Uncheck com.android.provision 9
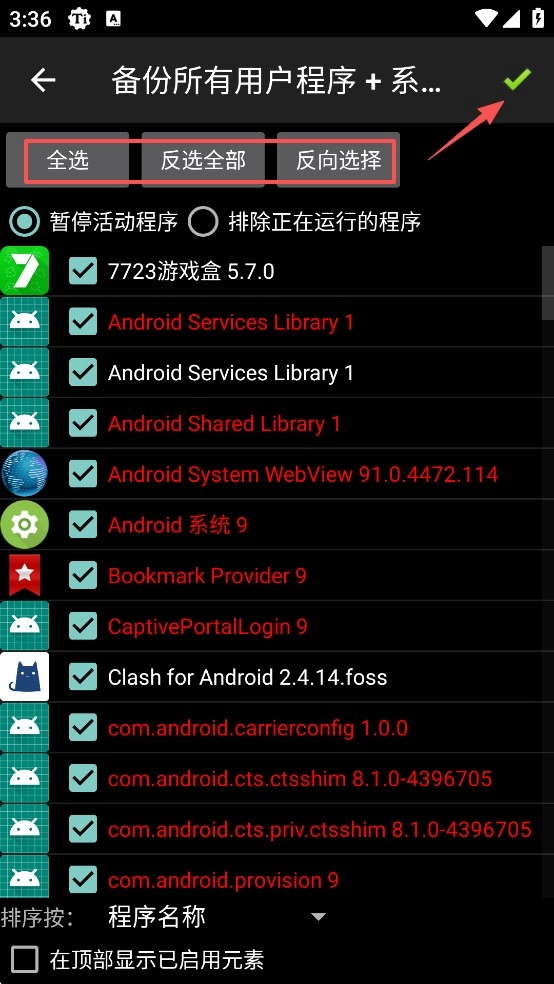 [x=83, y=880]
